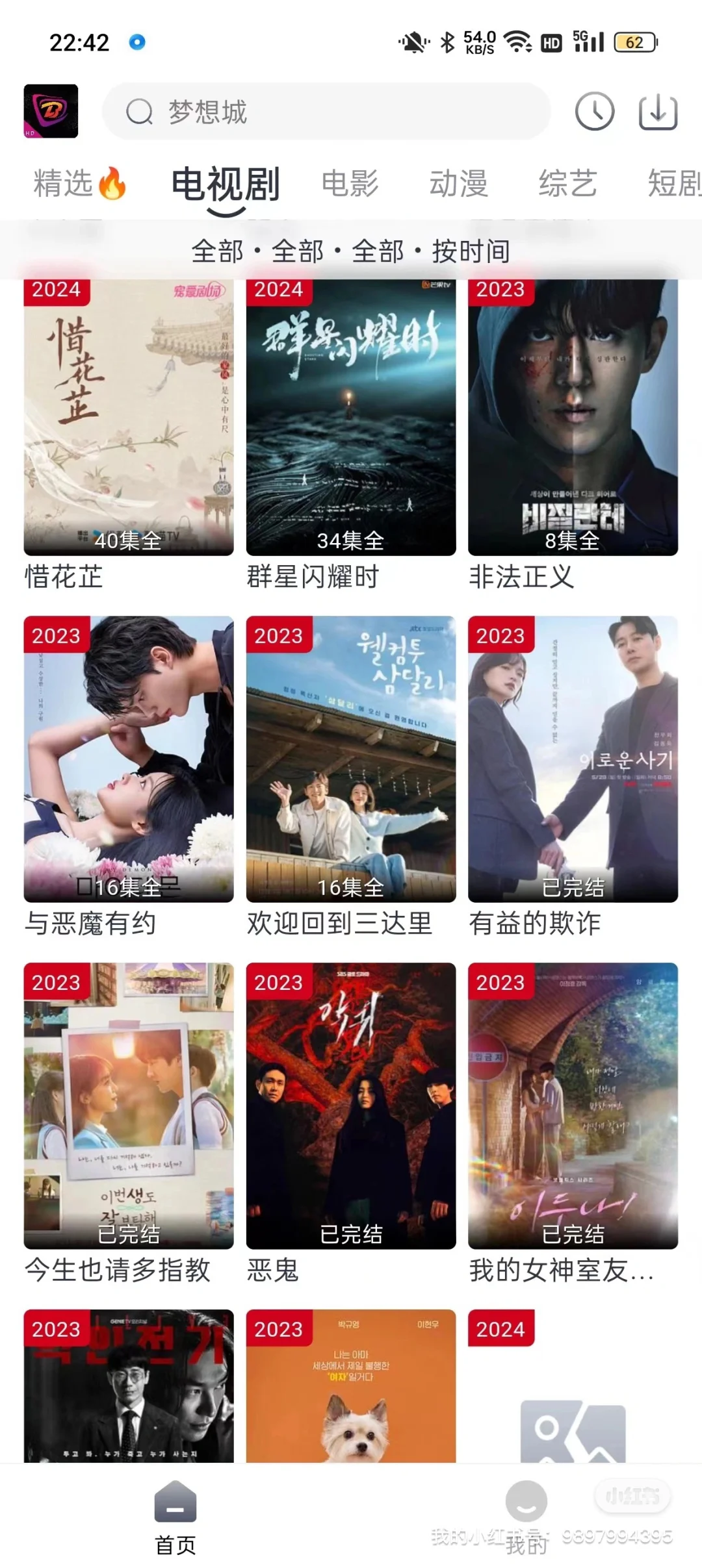The height and width of the screenshot is (1568, 702).
Task: Open the drama 今生也请多指教
Action: point(129,1106)
